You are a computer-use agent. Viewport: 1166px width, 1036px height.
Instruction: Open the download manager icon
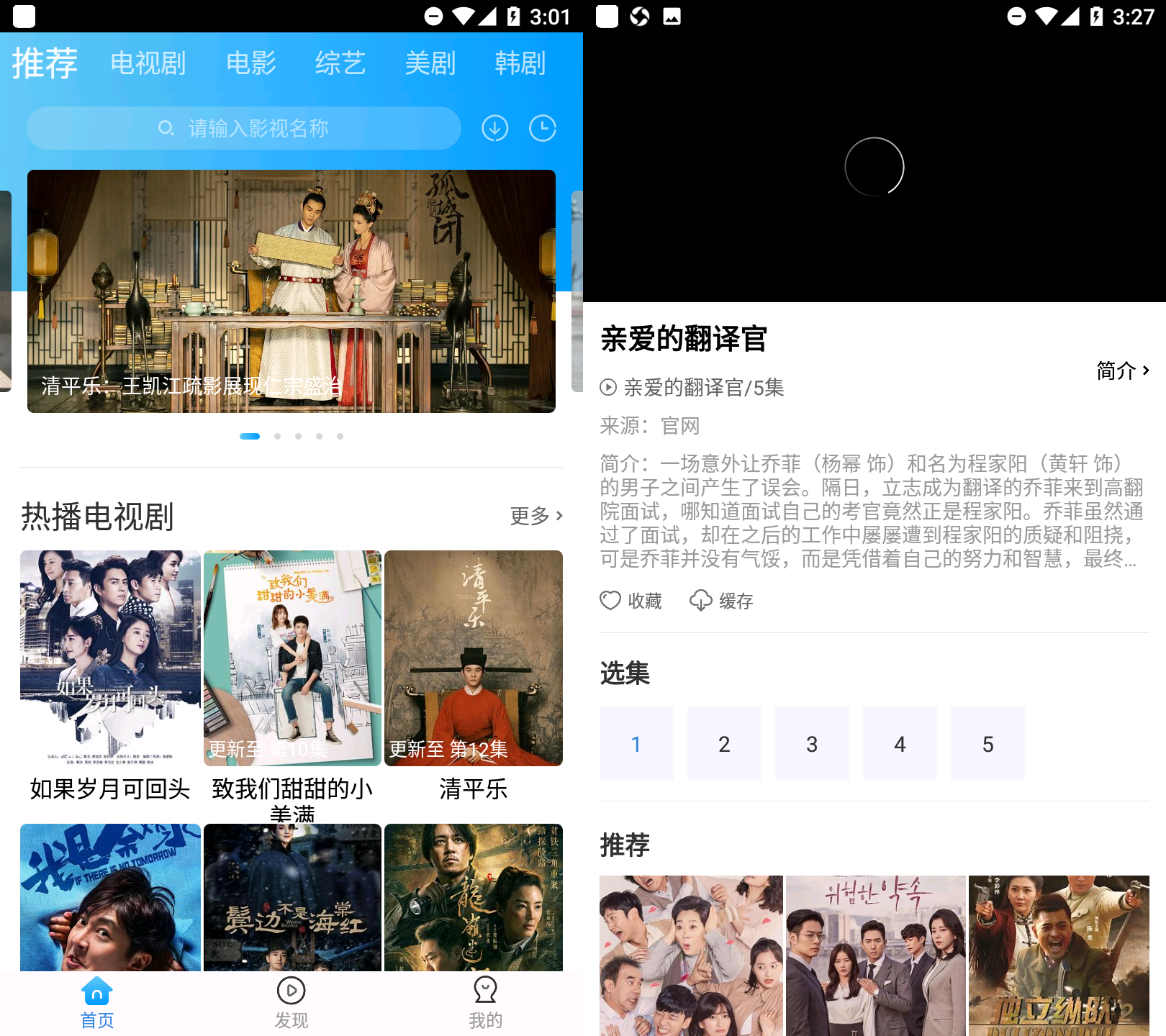click(x=494, y=129)
